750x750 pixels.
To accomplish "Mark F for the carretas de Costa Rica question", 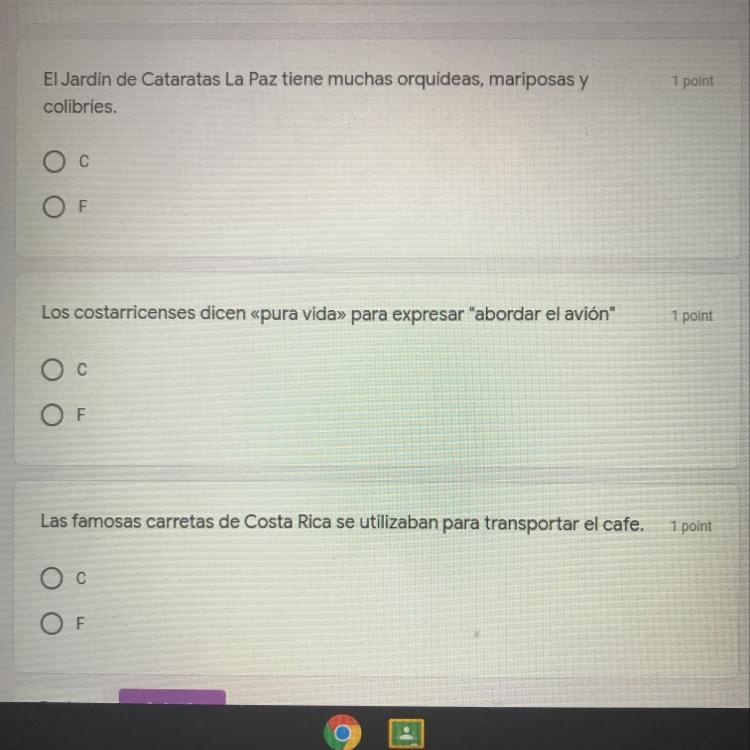I will pyautogui.click(x=52, y=623).
